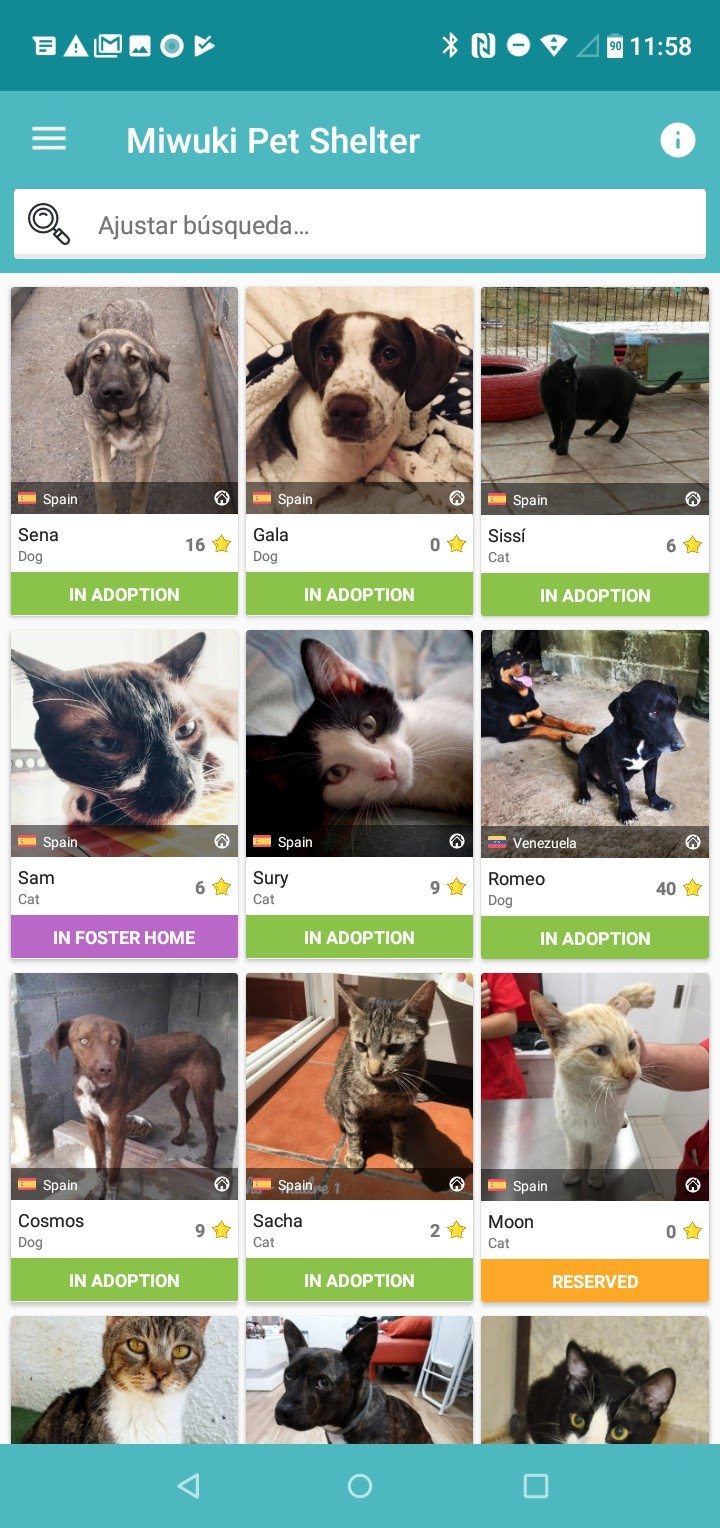Image resolution: width=720 pixels, height=1528 pixels.
Task: Star Cosmos the dog
Action: (222, 1230)
